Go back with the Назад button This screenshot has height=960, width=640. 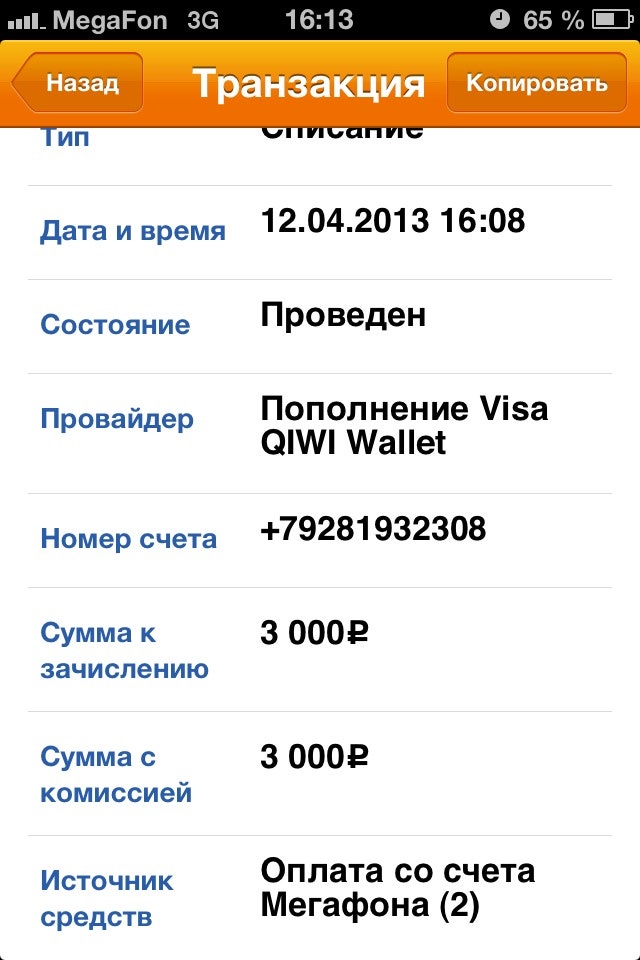click(x=80, y=83)
